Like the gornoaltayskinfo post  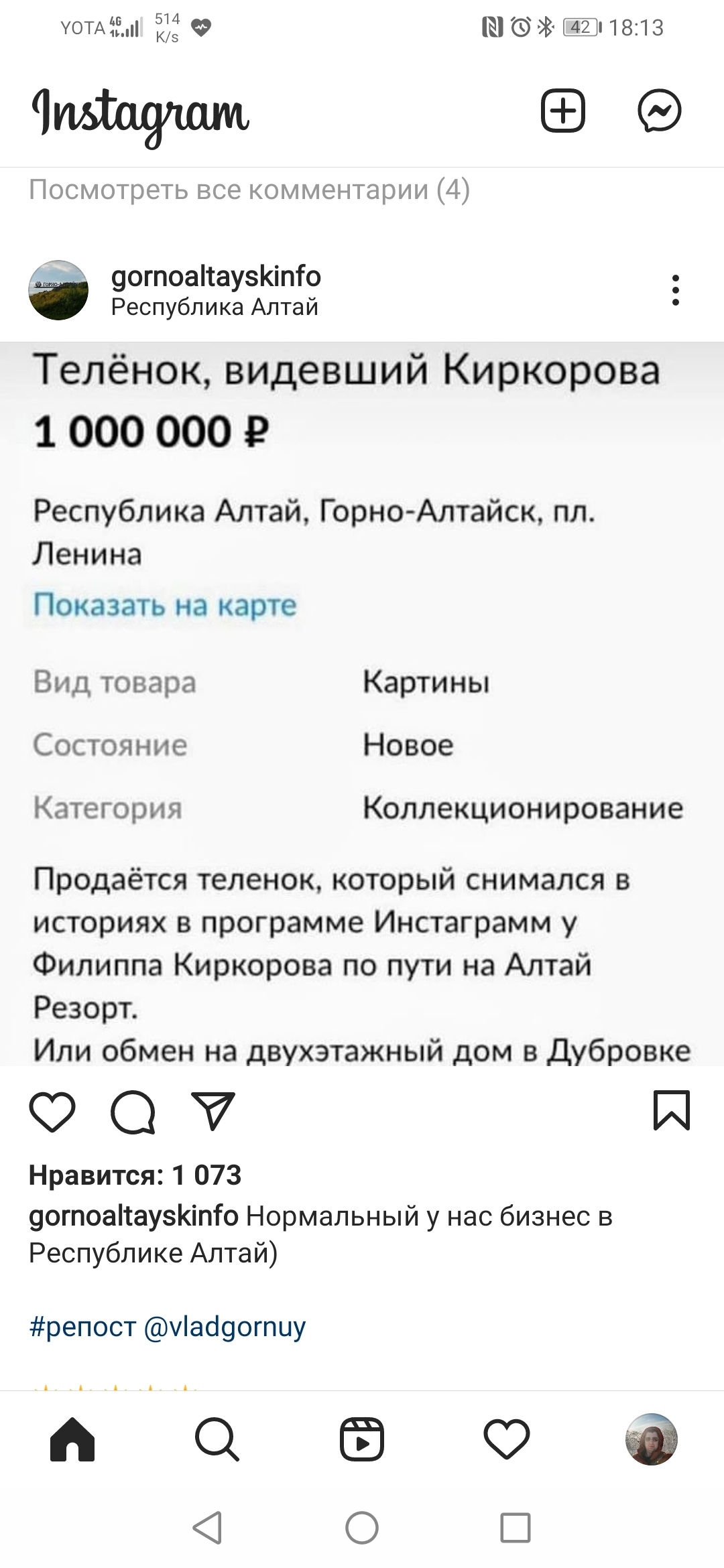pyautogui.click(x=52, y=1112)
